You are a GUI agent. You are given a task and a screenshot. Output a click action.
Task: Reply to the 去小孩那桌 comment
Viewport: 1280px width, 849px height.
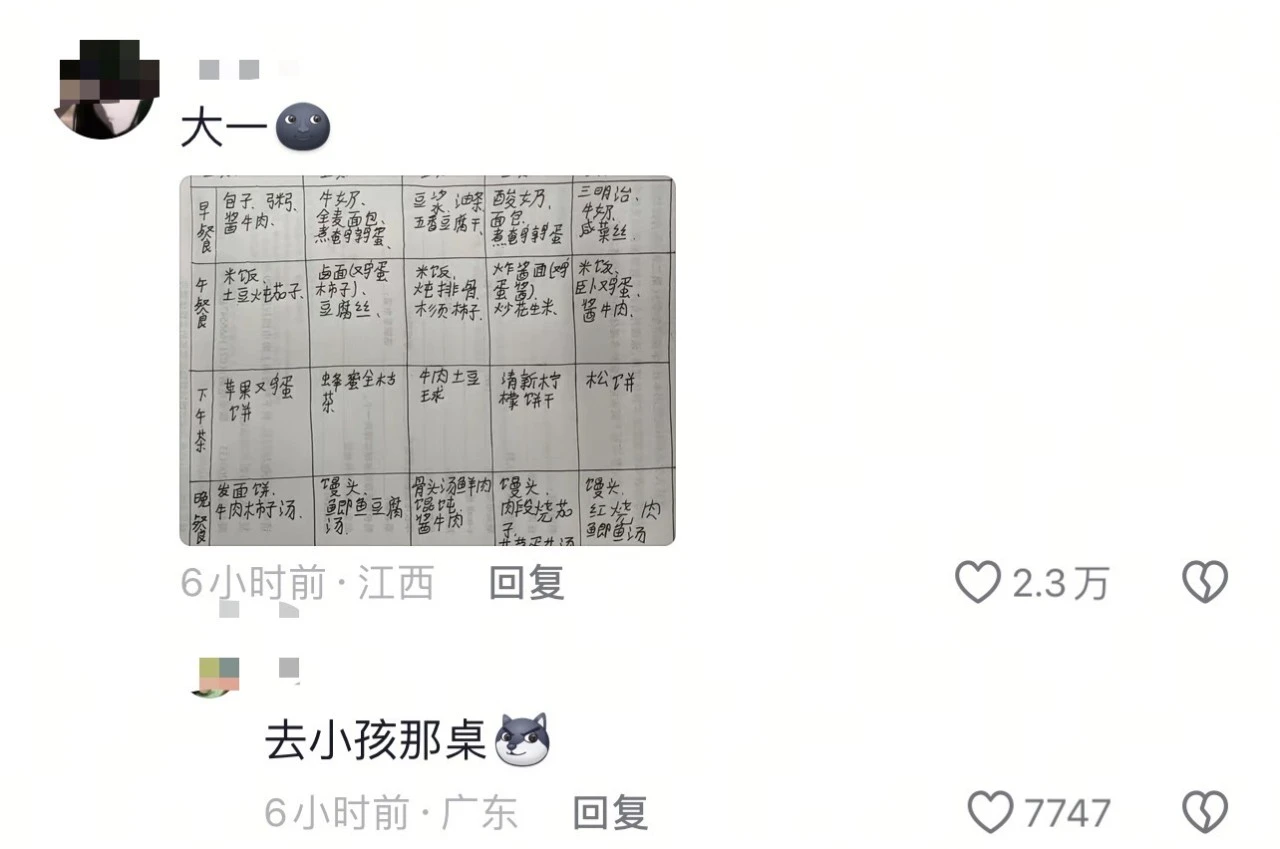pos(610,813)
